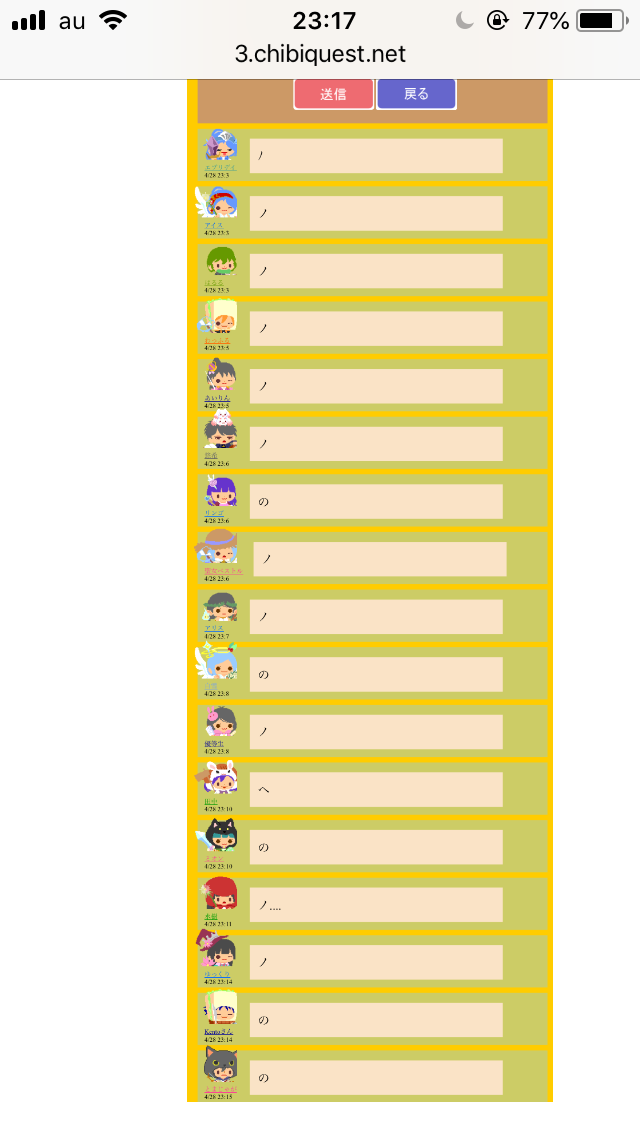640x1136 pixels.
Task: Visit リンゴ's profile page
Action: [214, 513]
